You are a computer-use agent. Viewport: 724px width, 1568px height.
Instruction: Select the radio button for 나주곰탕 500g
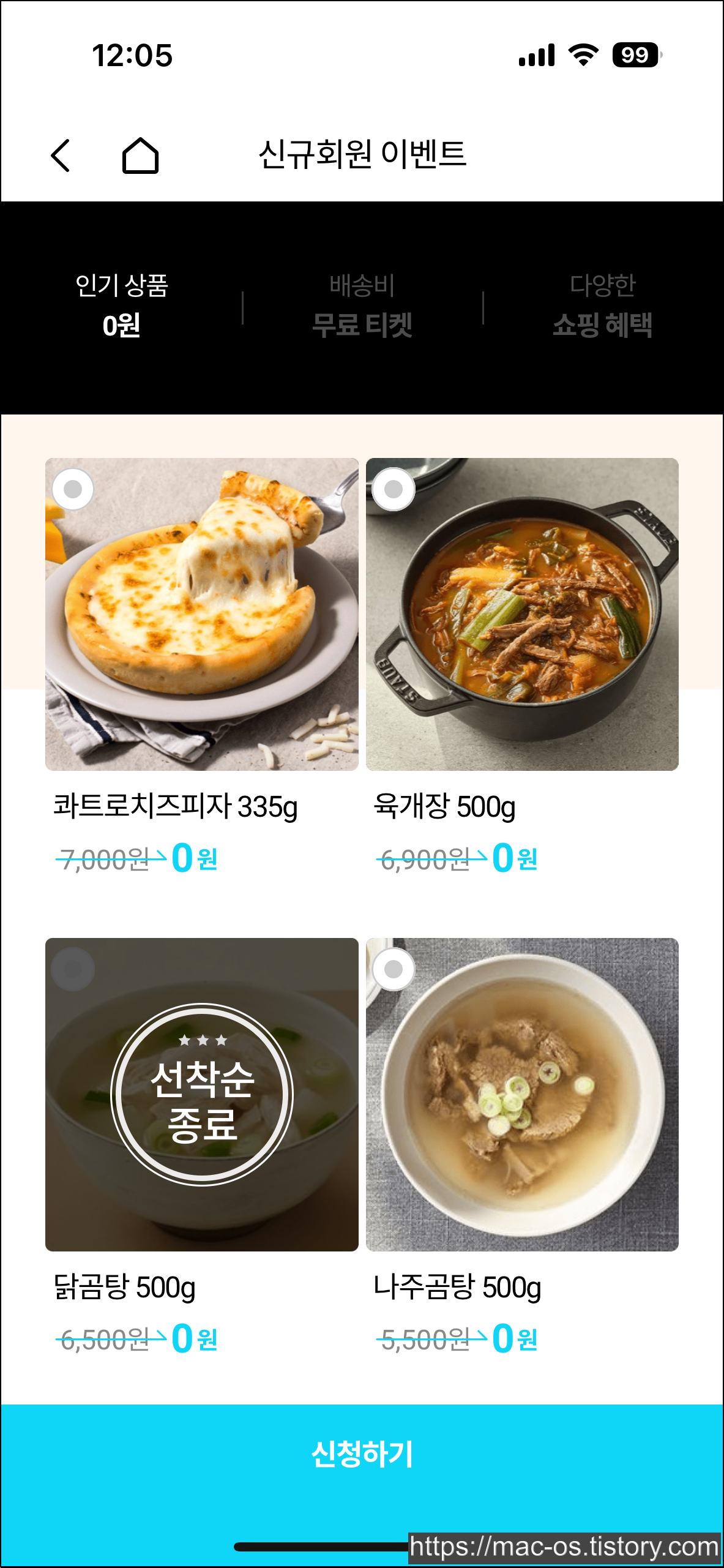tap(394, 969)
